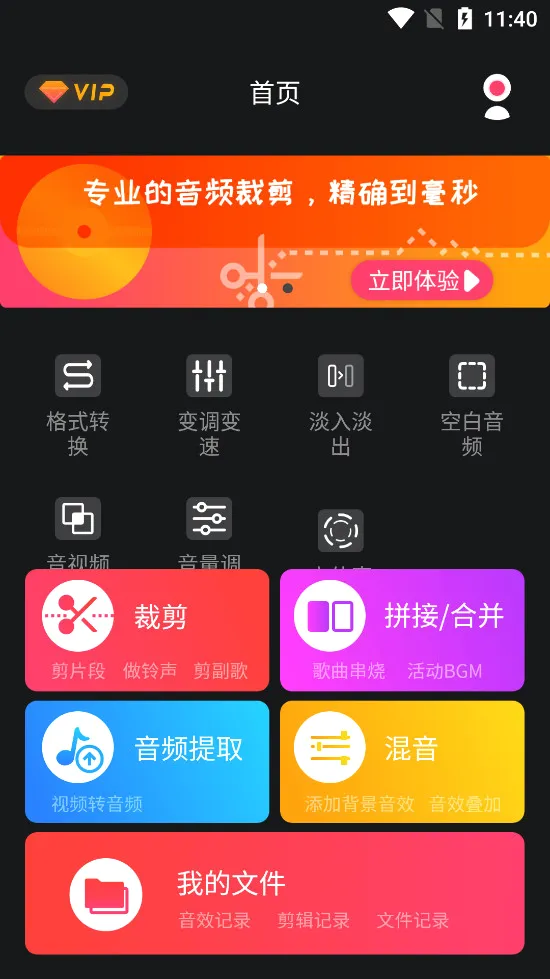550x979 pixels.
Task: Open the 空白音频 tool
Action: click(472, 405)
